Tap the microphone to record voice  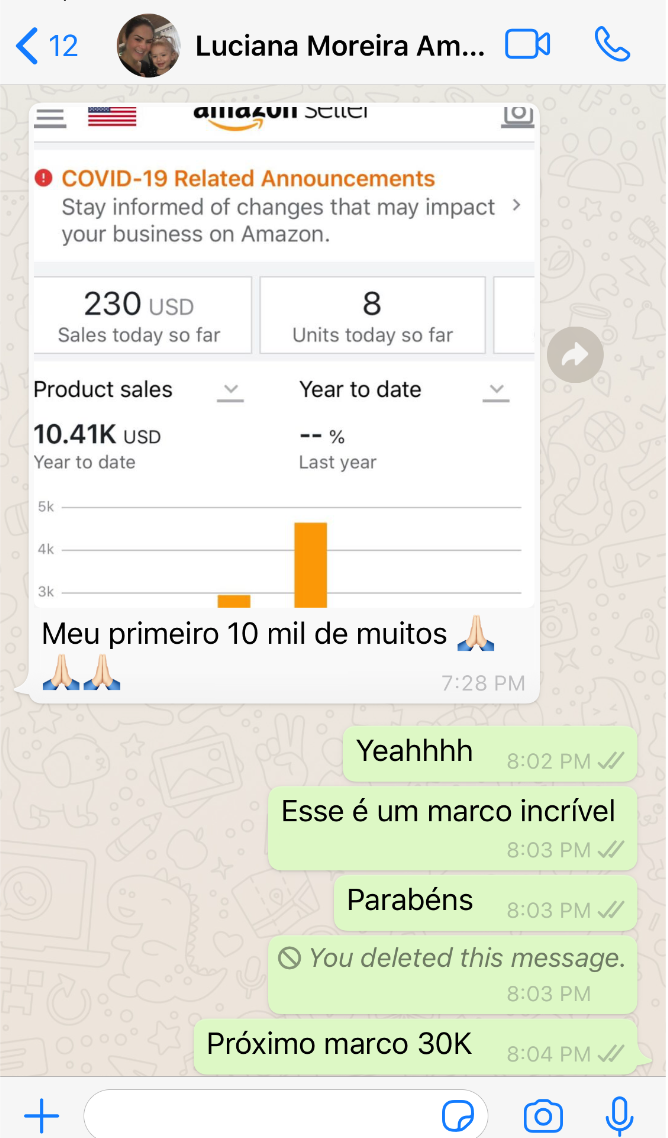point(619,1116)
